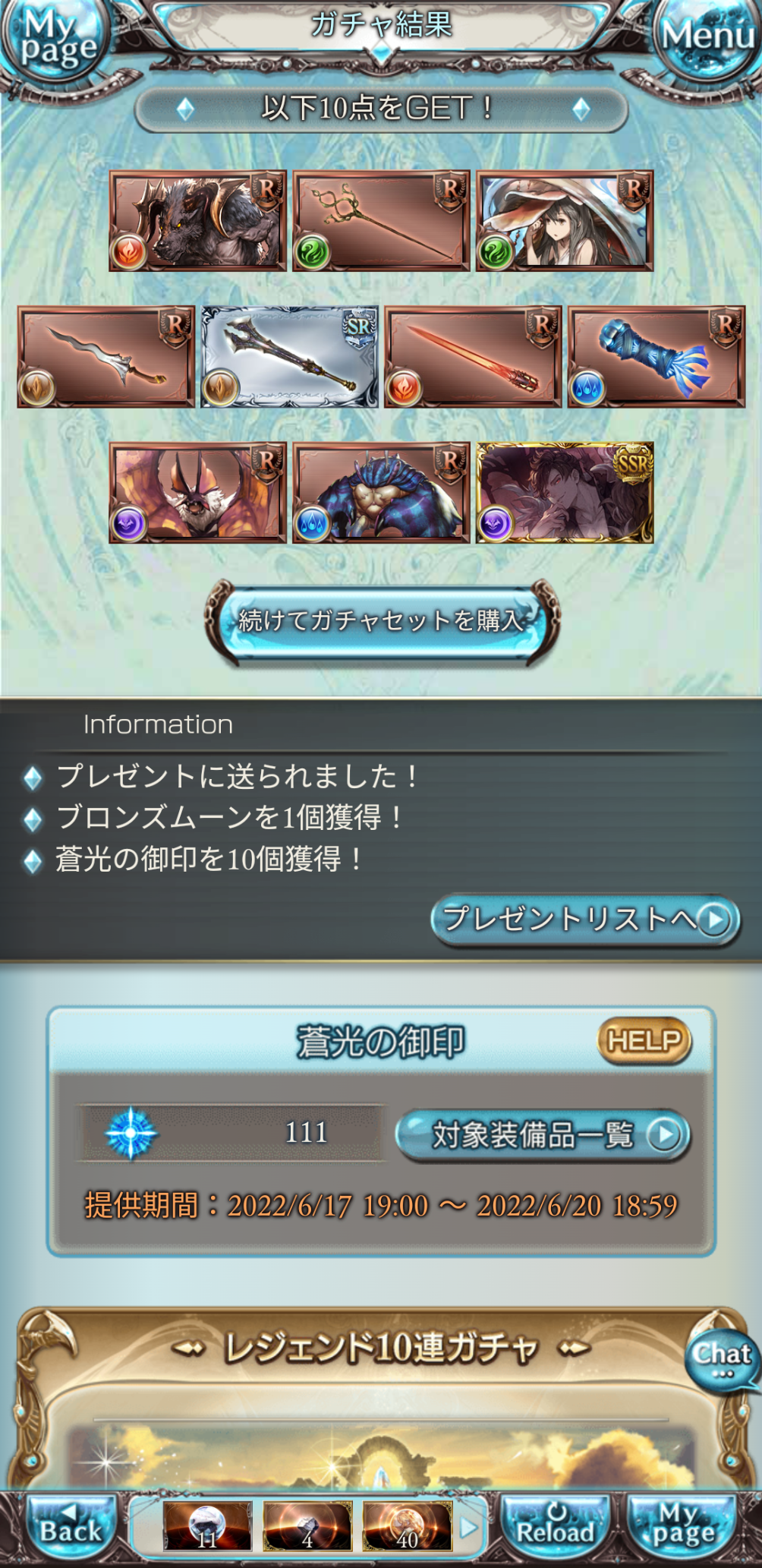This screenshot has width=762, height=1568.
Task: Open HELP for 蒼光の御印
Action: 644,1041
